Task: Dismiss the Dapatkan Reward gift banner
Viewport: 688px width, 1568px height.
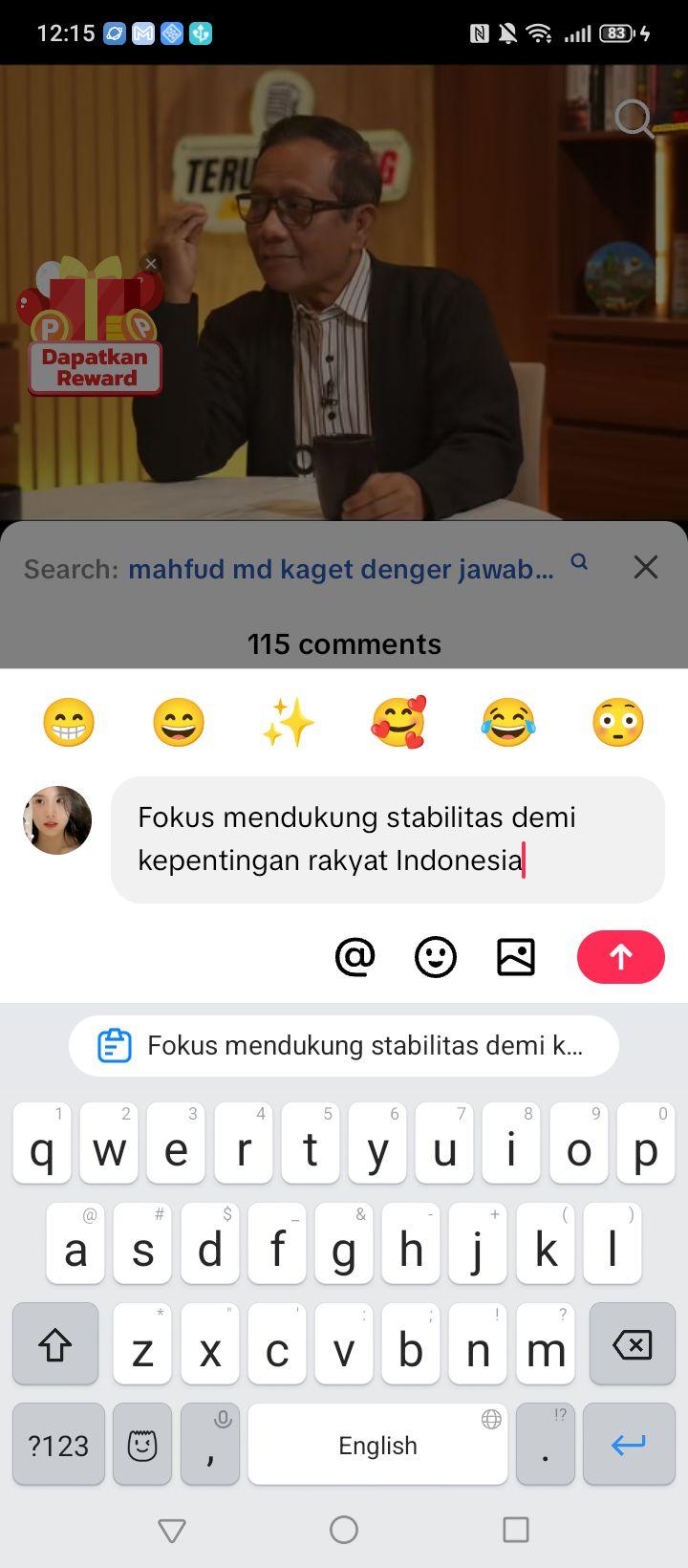Action: pyautogui.click(x=150, y=264)
